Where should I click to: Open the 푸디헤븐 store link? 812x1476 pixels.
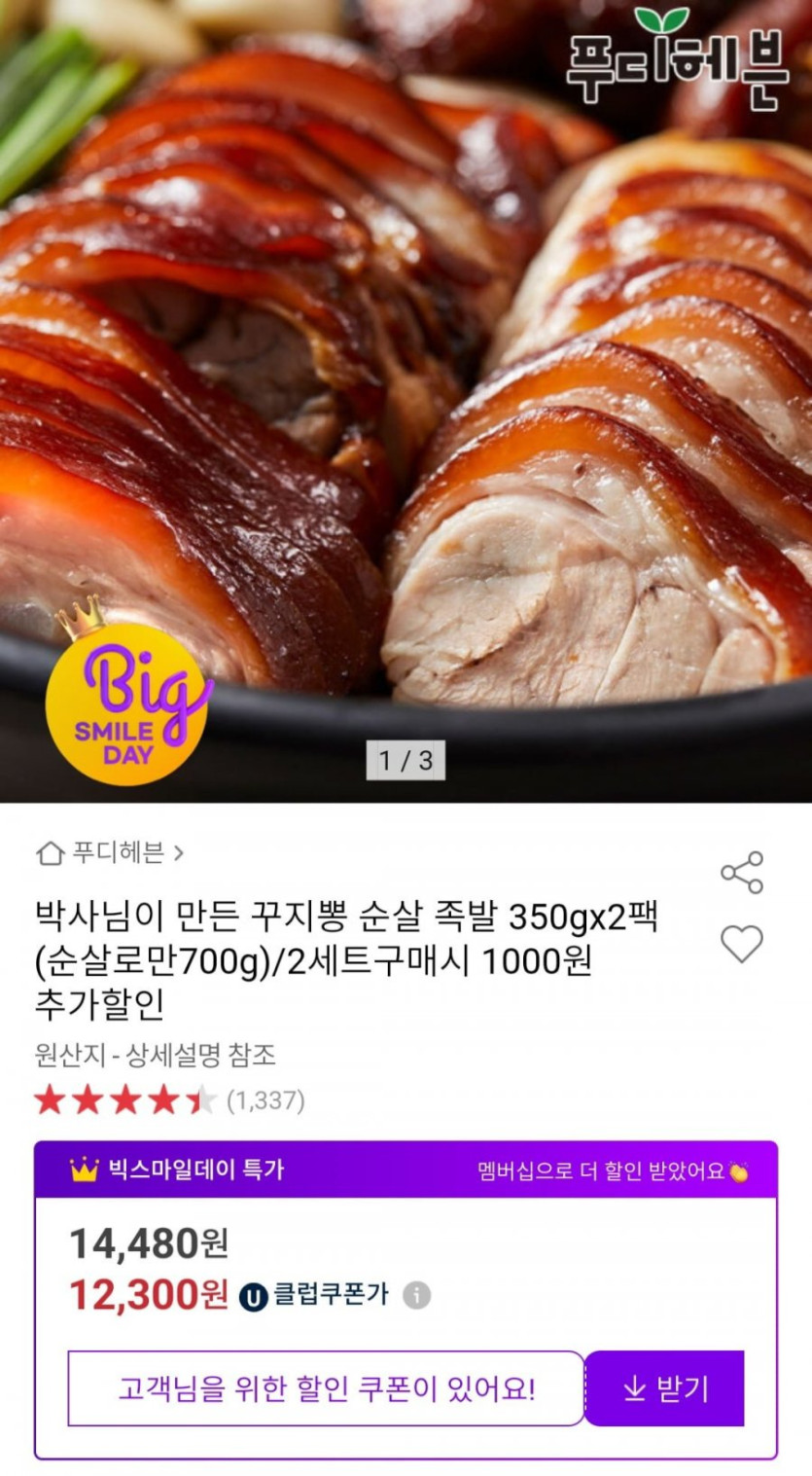110,853
